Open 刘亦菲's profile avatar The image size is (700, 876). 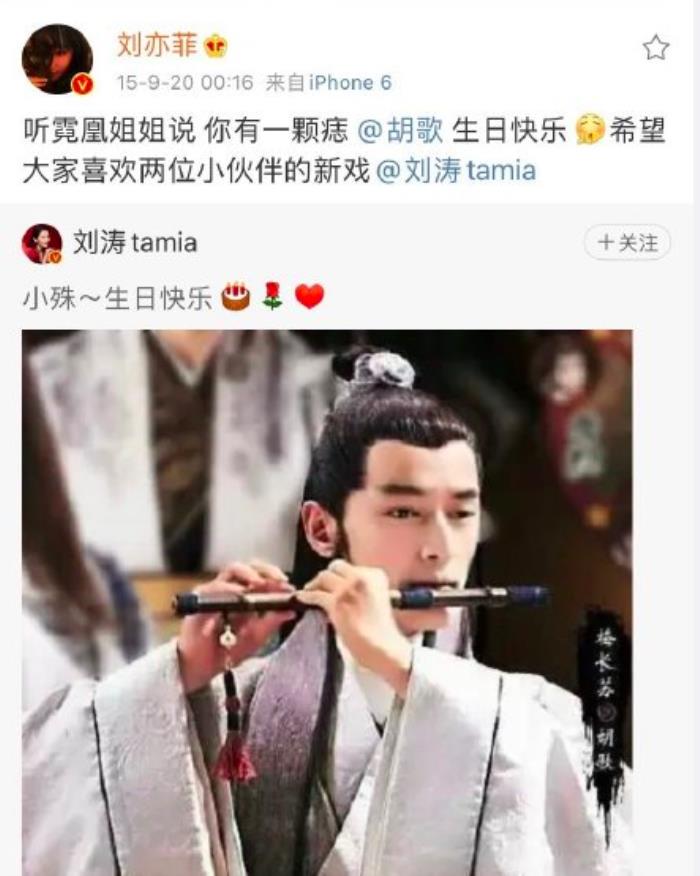point(57,59)
